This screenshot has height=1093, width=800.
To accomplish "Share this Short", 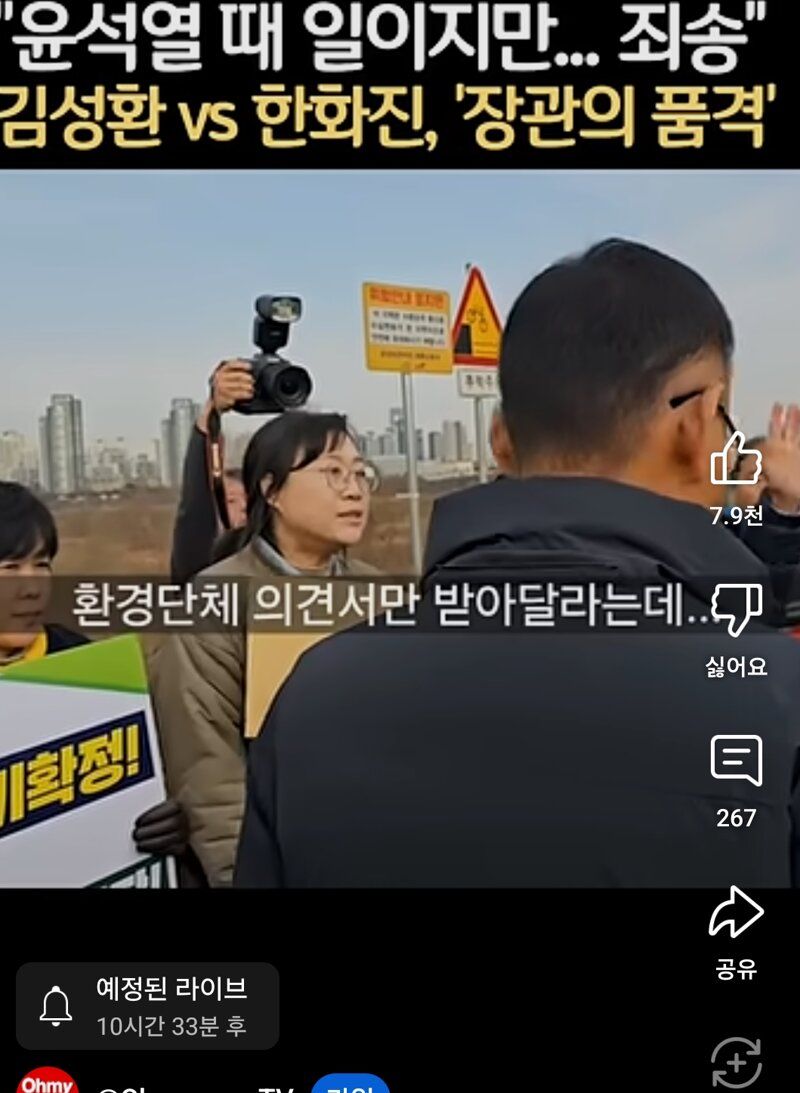I will [736, 913].
